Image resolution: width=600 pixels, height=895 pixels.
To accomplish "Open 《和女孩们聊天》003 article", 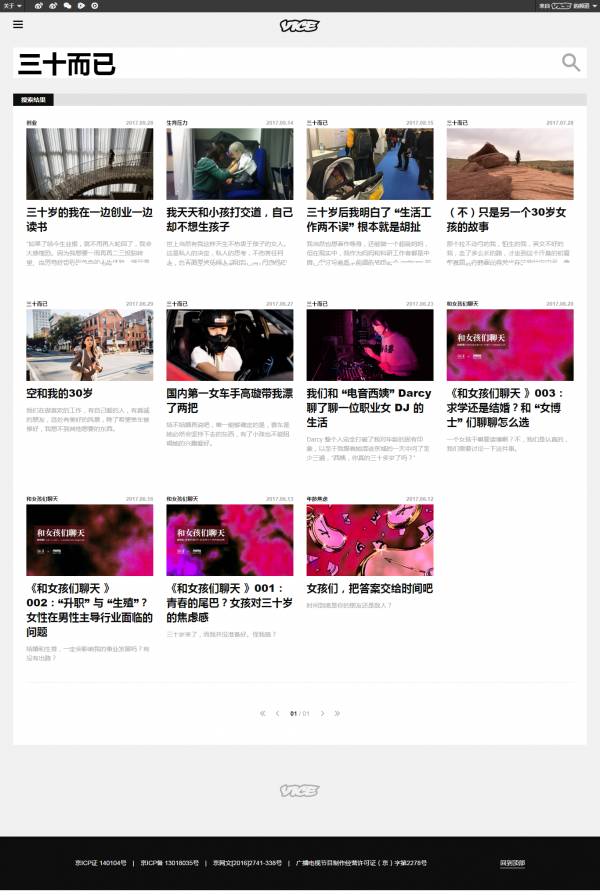I will point(509,407).
